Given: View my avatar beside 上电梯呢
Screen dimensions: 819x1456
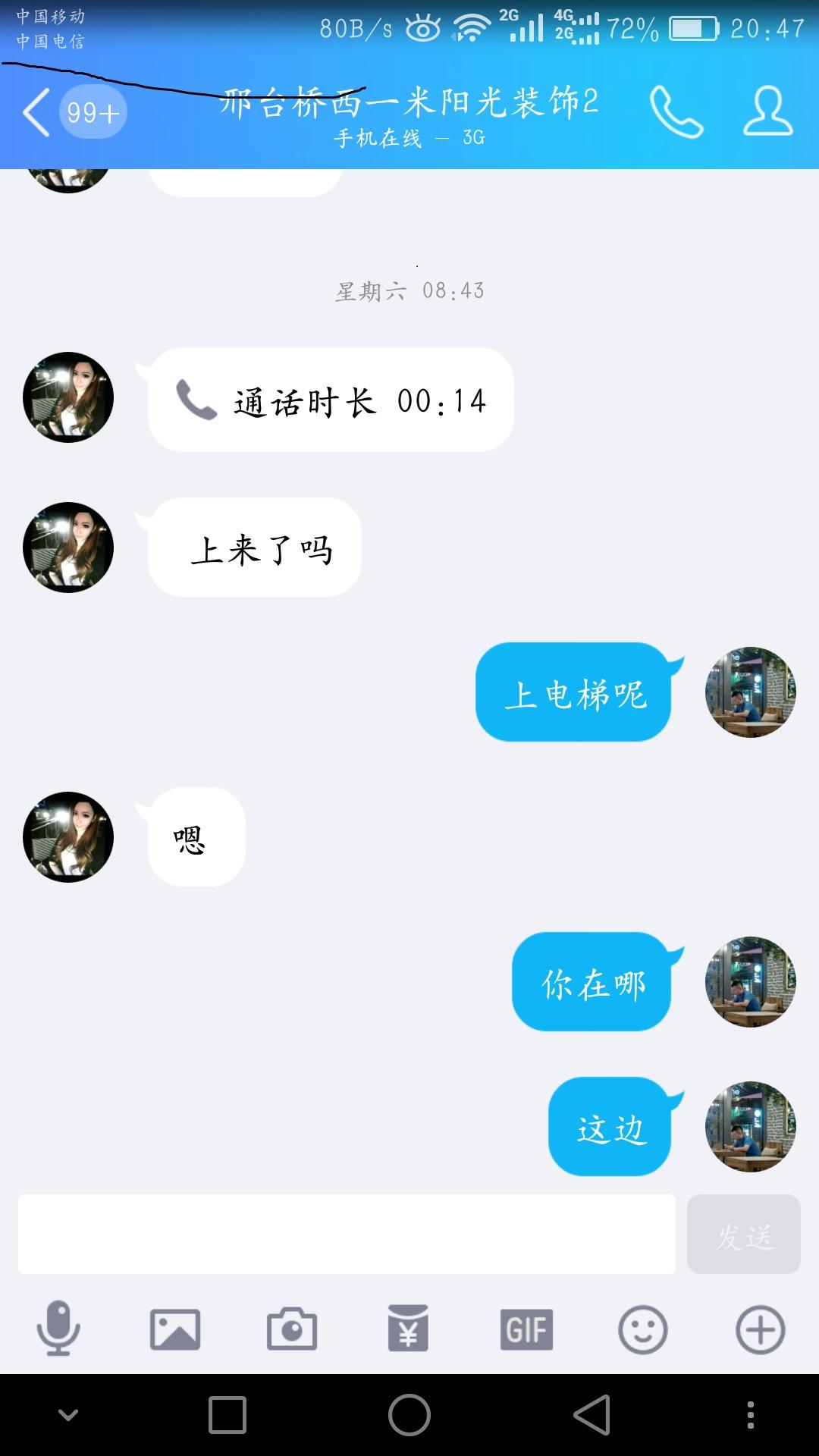Looking at the screenshot, I should pyautogui.click(x=750, y=692).
